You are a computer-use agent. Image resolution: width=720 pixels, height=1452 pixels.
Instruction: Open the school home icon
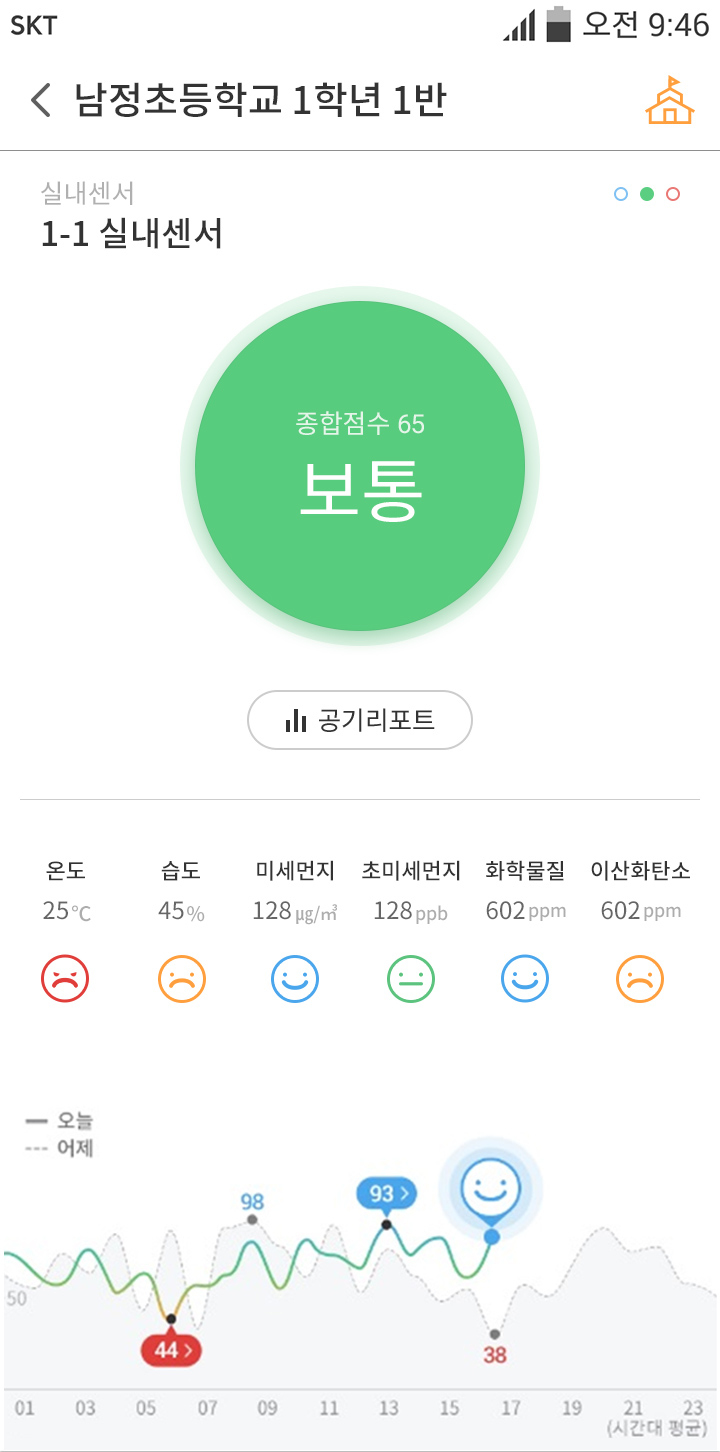(x=669, y=101)
